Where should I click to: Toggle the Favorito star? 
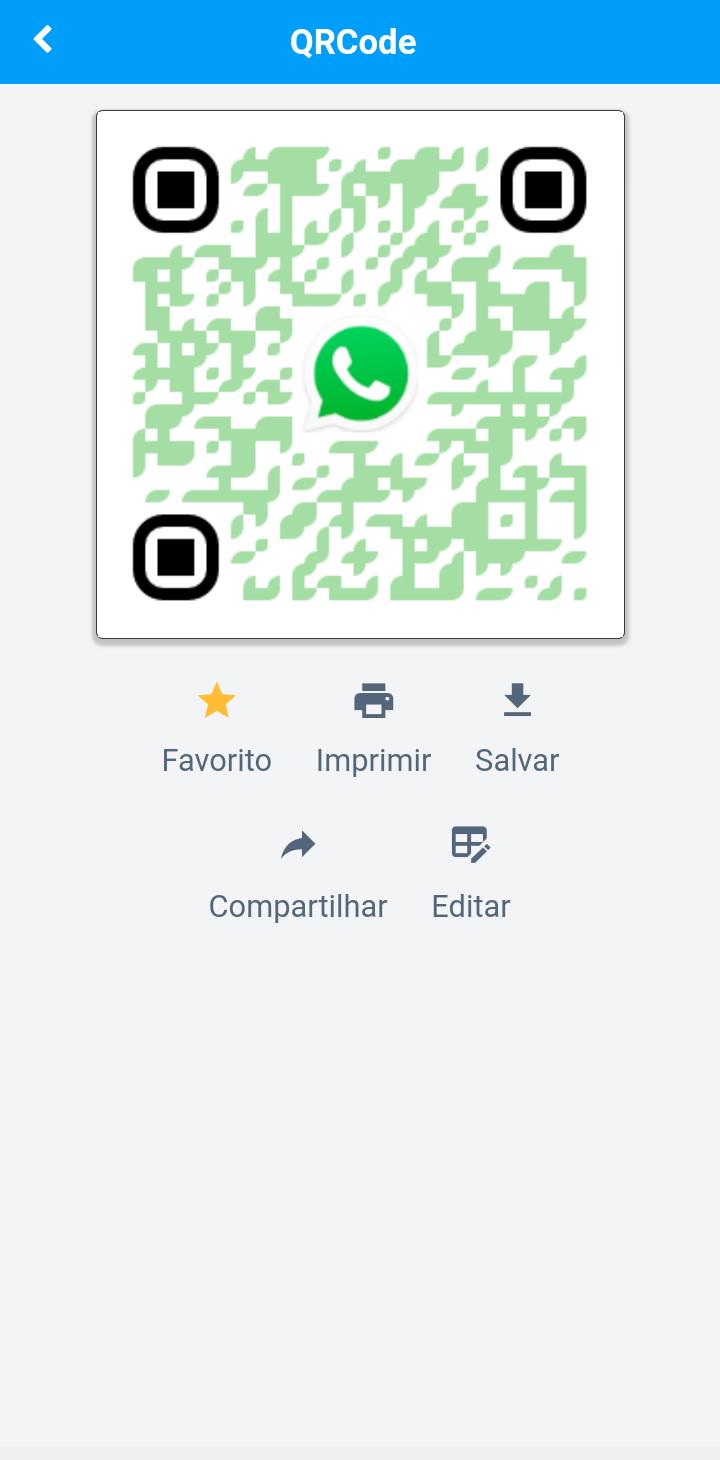[x=217, y=701]
